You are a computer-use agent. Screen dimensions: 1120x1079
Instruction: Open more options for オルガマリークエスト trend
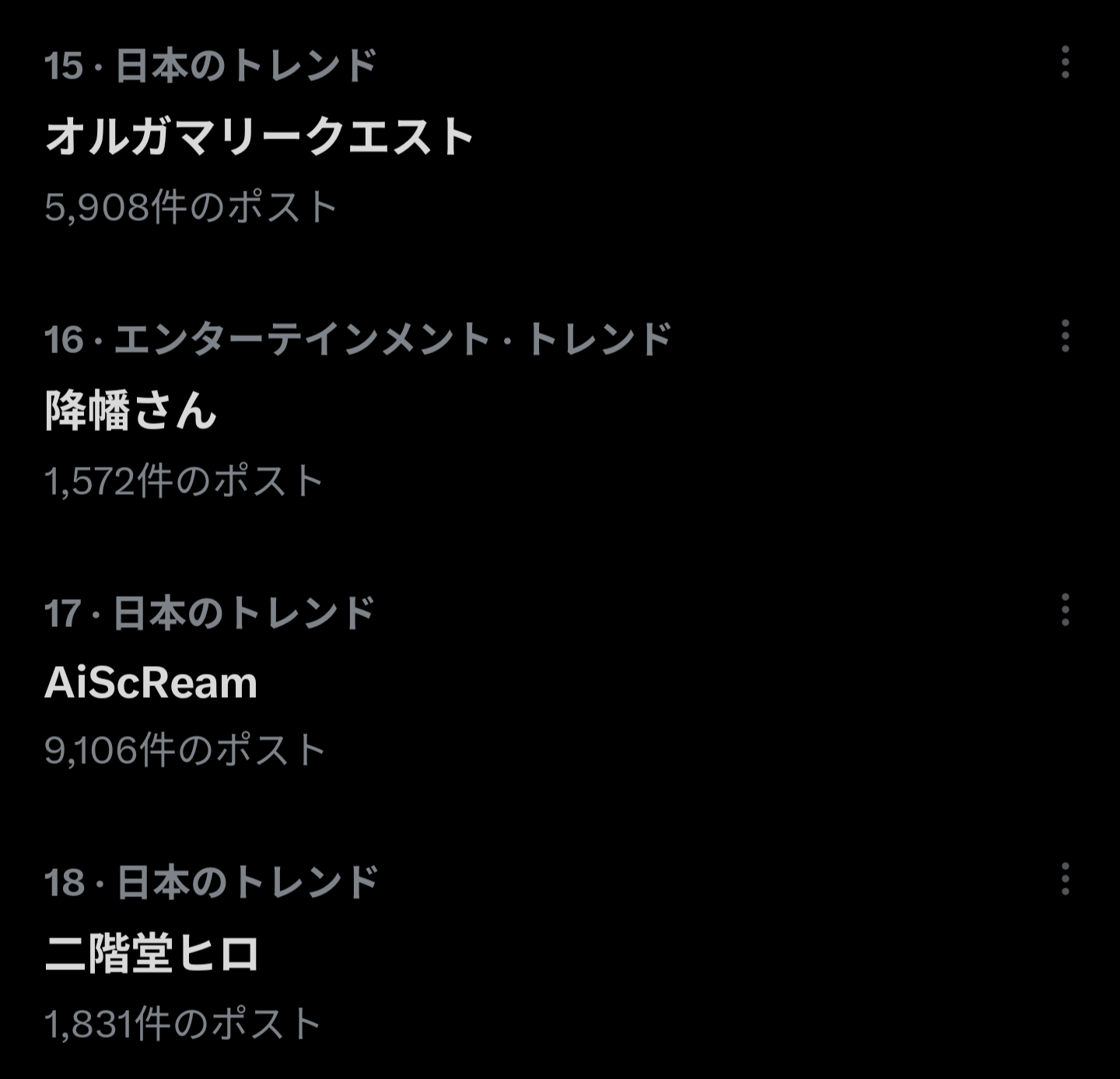click(x=1065, y=62)
